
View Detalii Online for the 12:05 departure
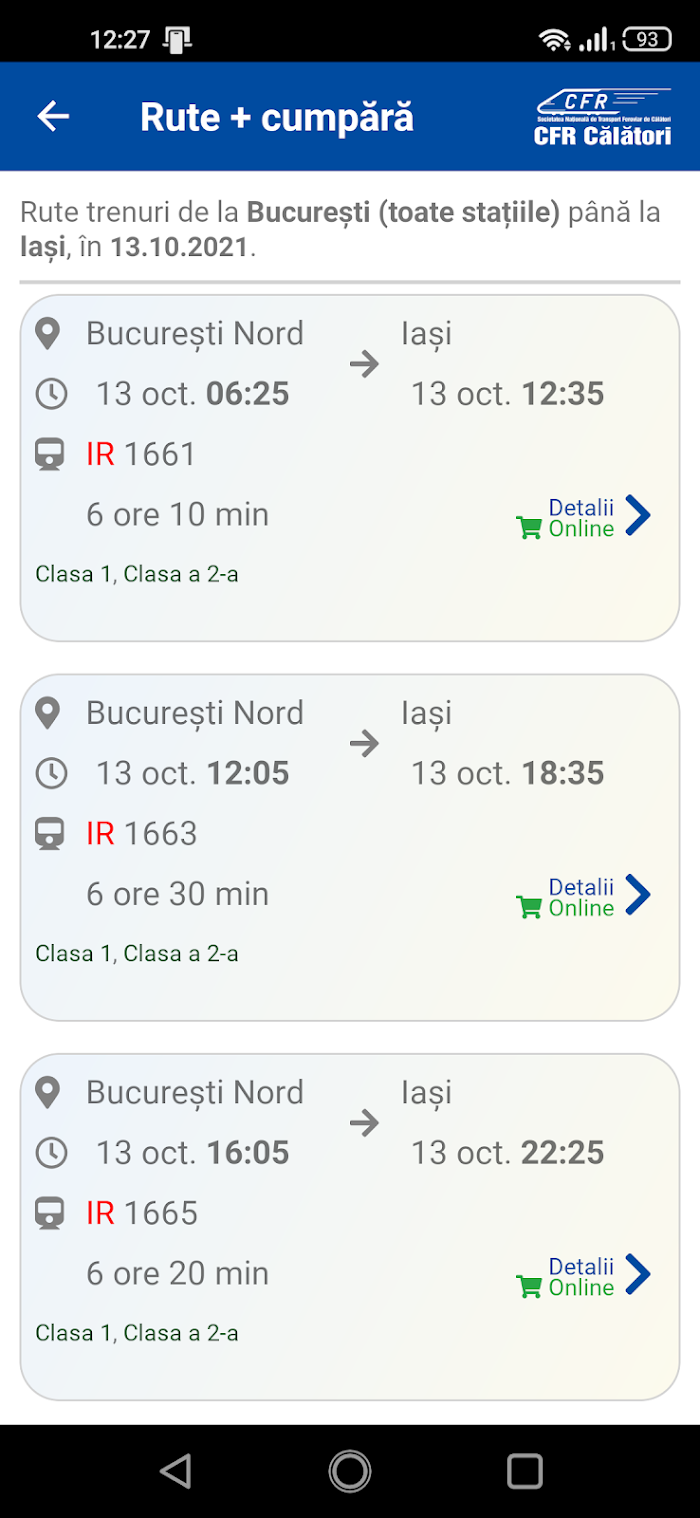click(x=584, y=897)
